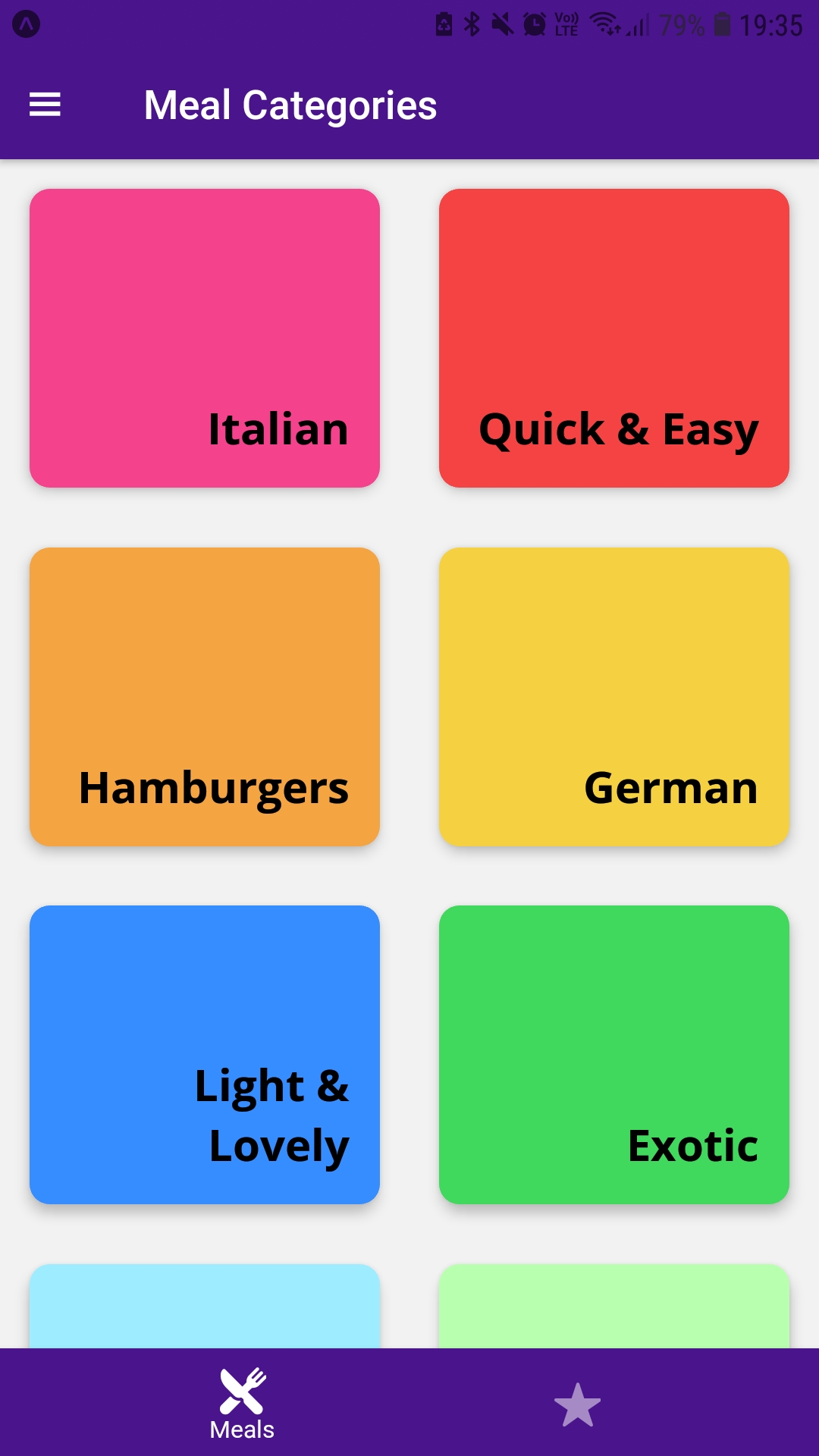Tap the pale green partial category card
This screenshot has height=1456, width=819.
pyautogui.click(x=614, y=1304)
